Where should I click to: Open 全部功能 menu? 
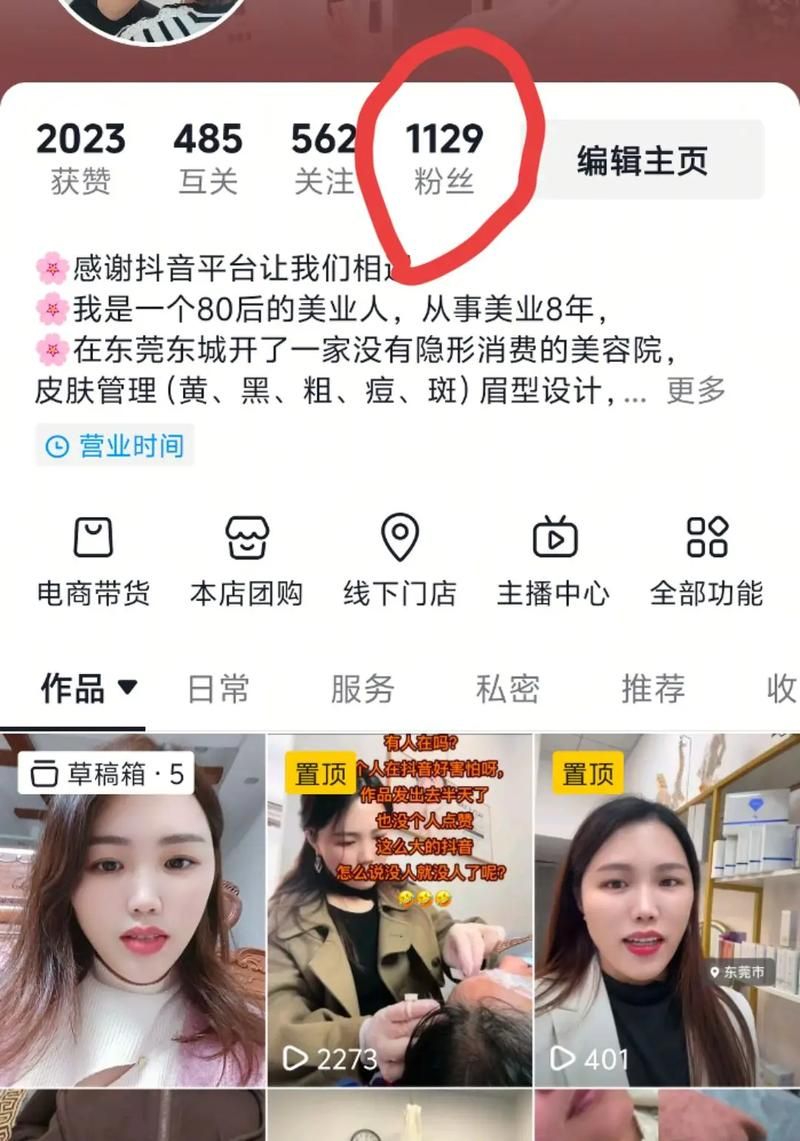point(706,562)
